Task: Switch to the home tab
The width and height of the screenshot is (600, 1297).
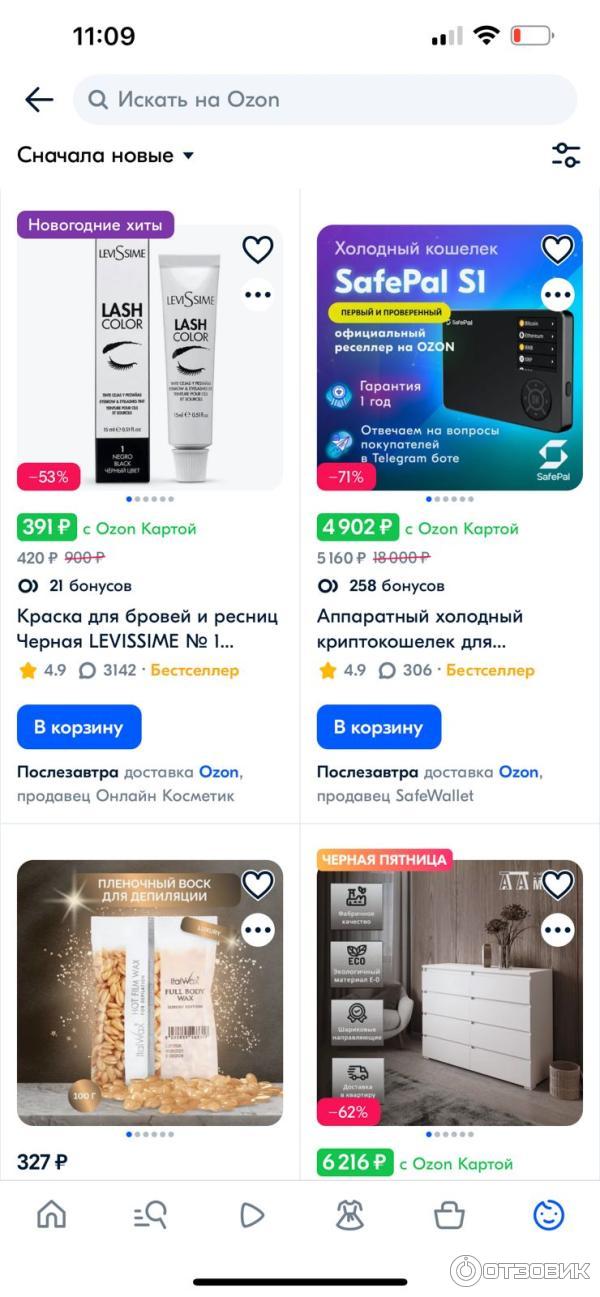Action: coord(51,1215)
